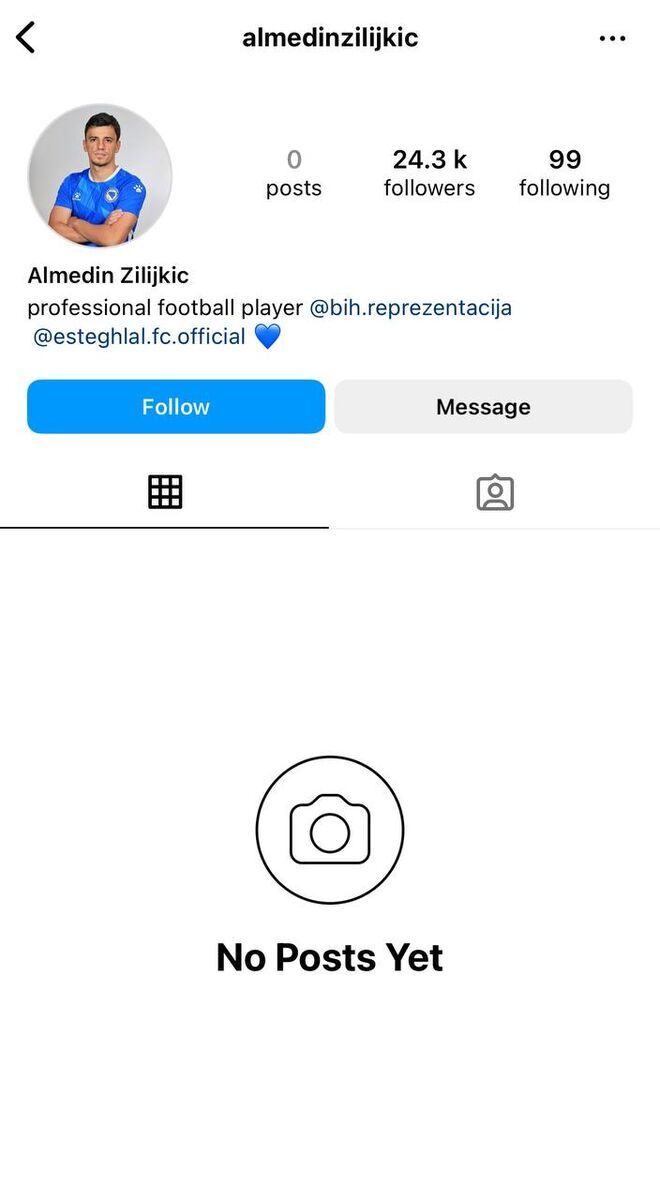Follow this account
Viewport: 660px width, 1200px height.
click(176, 407)
